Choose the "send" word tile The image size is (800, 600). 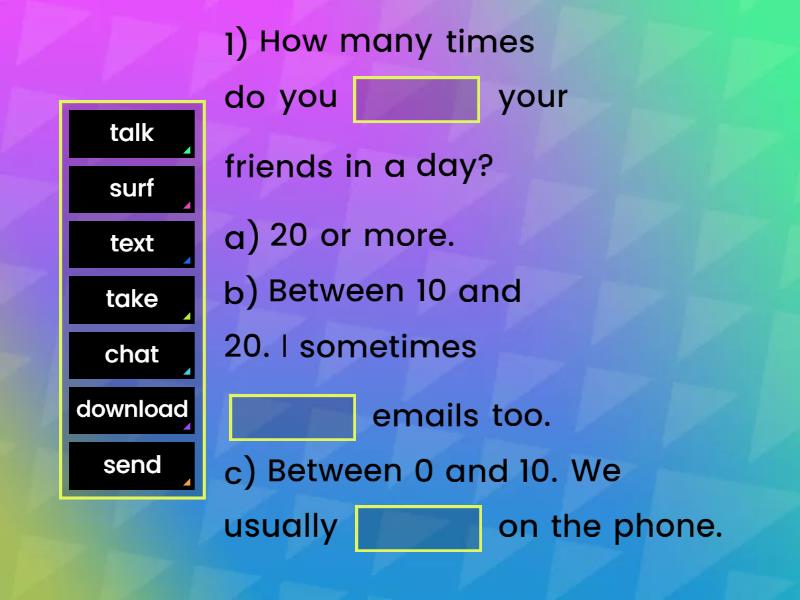pos(132,466)
